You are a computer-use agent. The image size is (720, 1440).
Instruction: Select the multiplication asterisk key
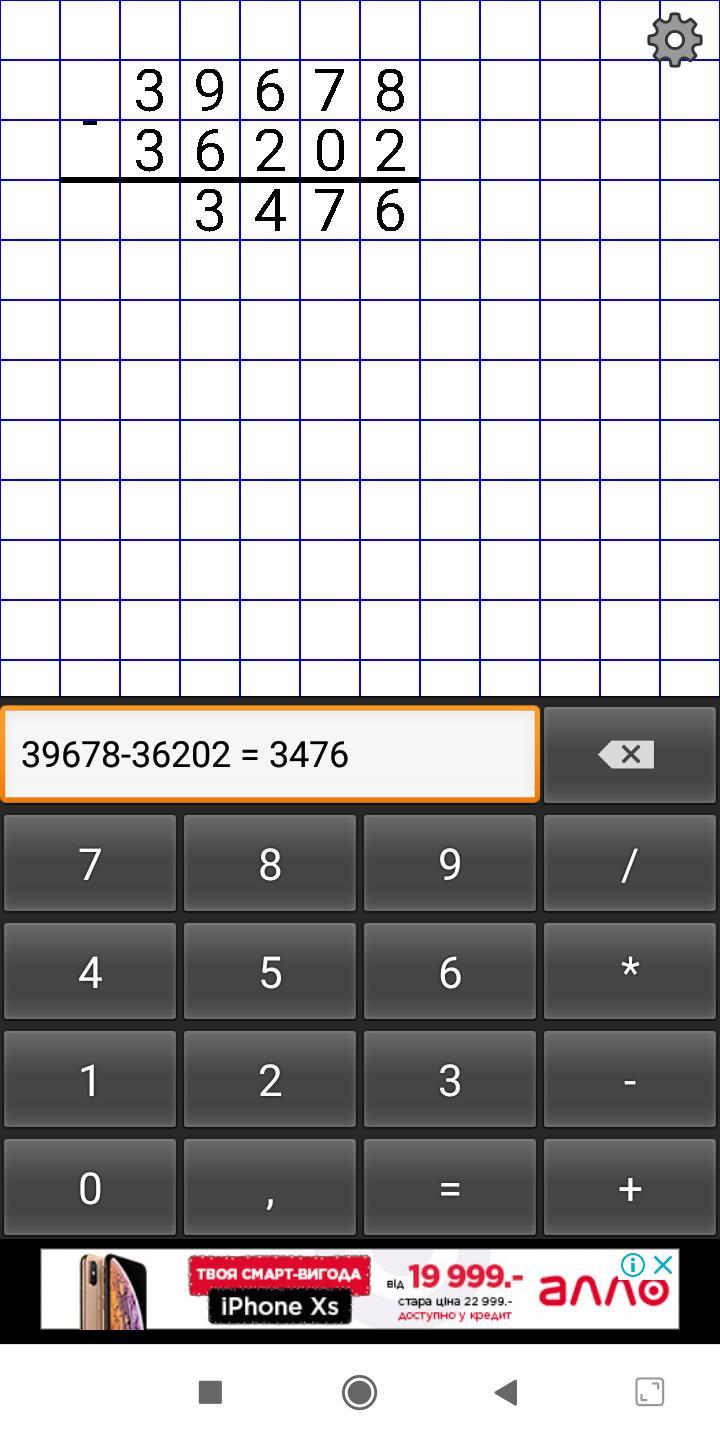(x=630, y=972)
